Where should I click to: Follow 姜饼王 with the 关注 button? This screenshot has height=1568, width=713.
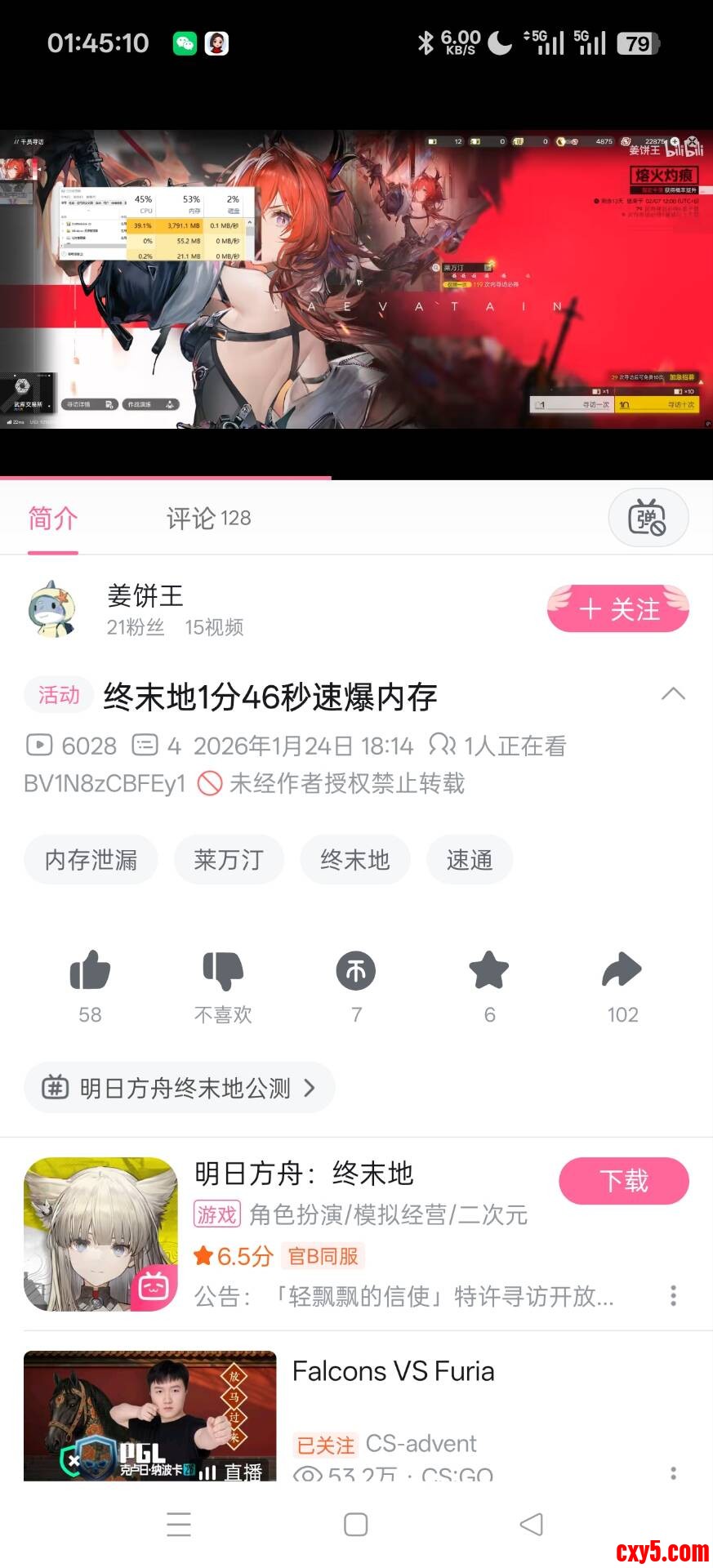(x=617, y=608)
